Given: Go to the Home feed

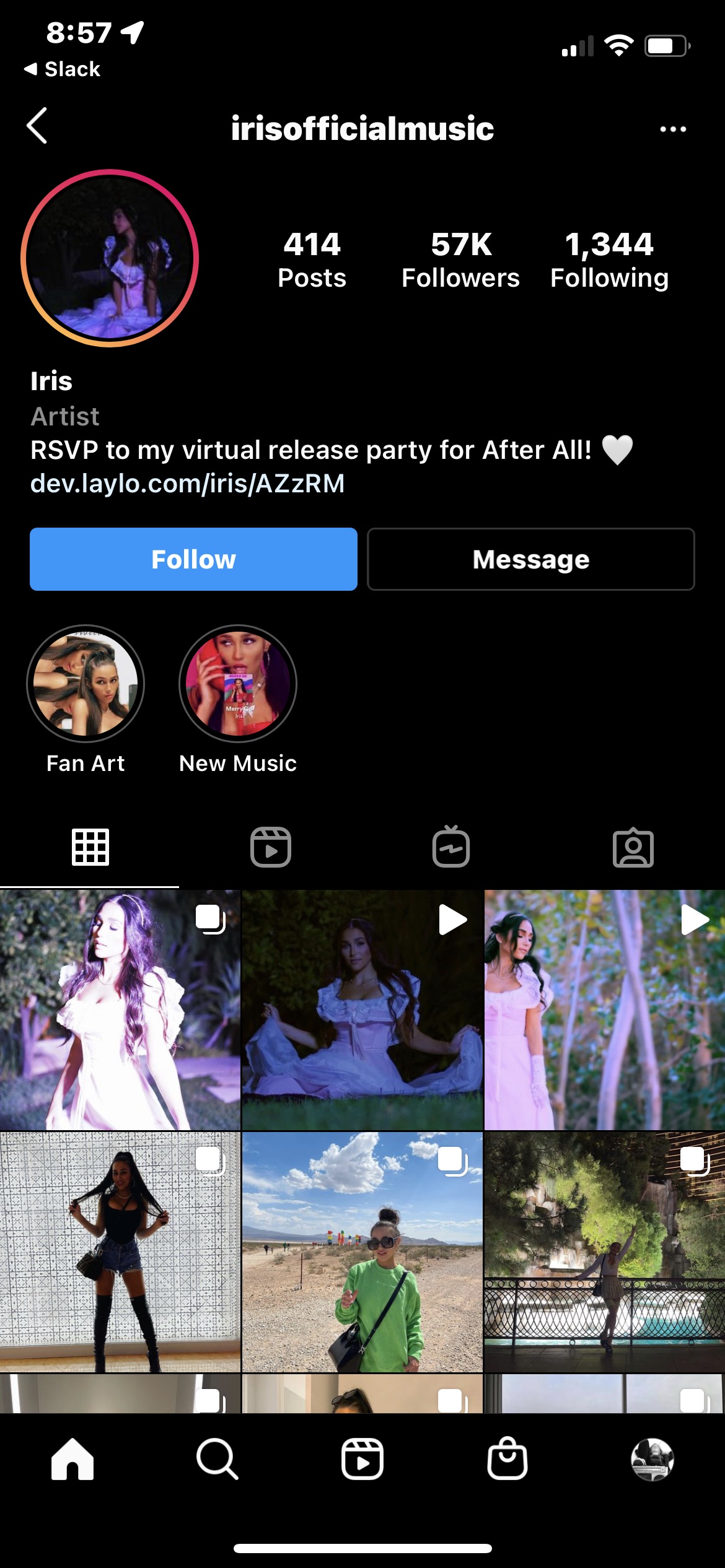Looking at the screenshot, I should click(x=72, y=1459).
